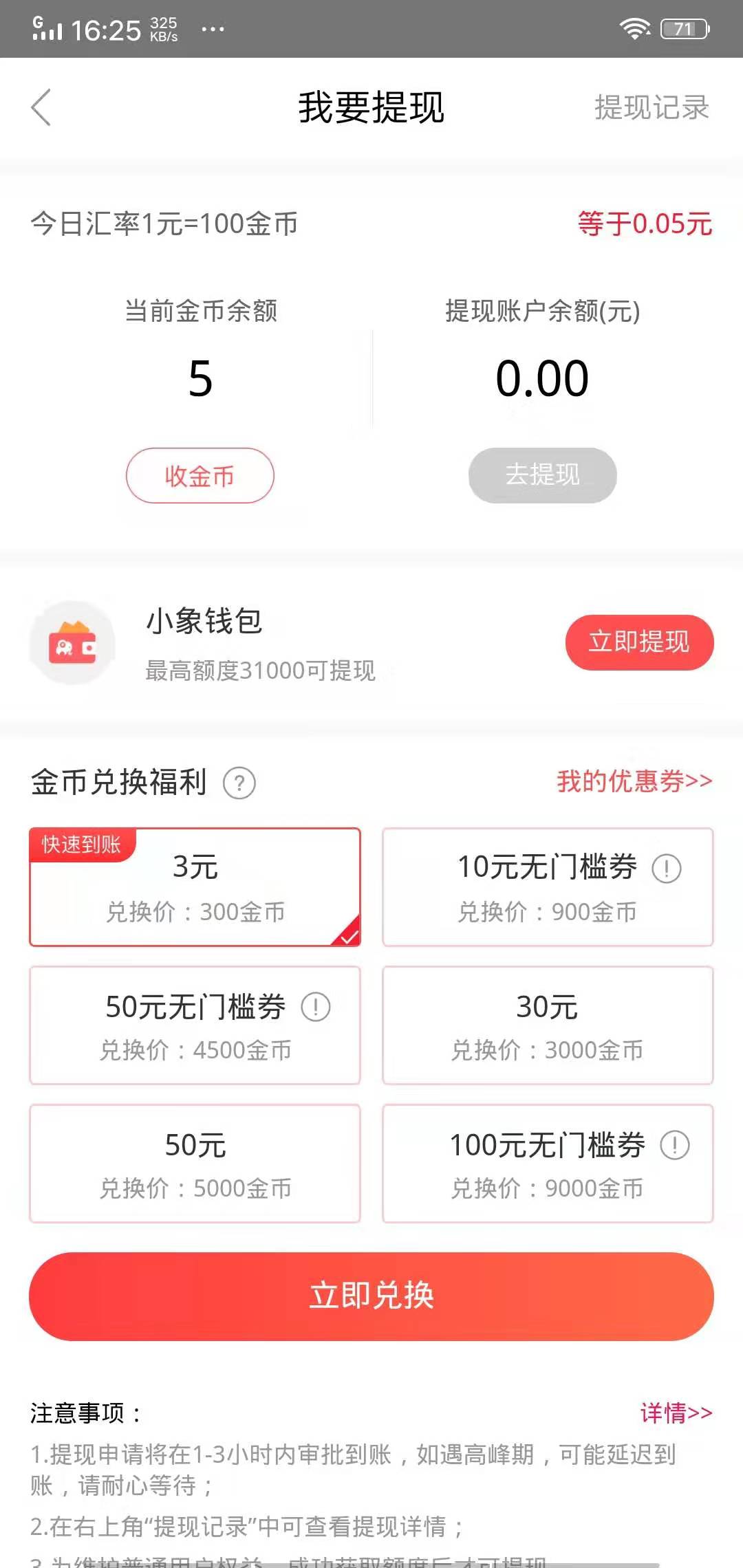Click the 收金币 collect coins button
Viewport: 743px width, 1568px height.
[198, 475]
